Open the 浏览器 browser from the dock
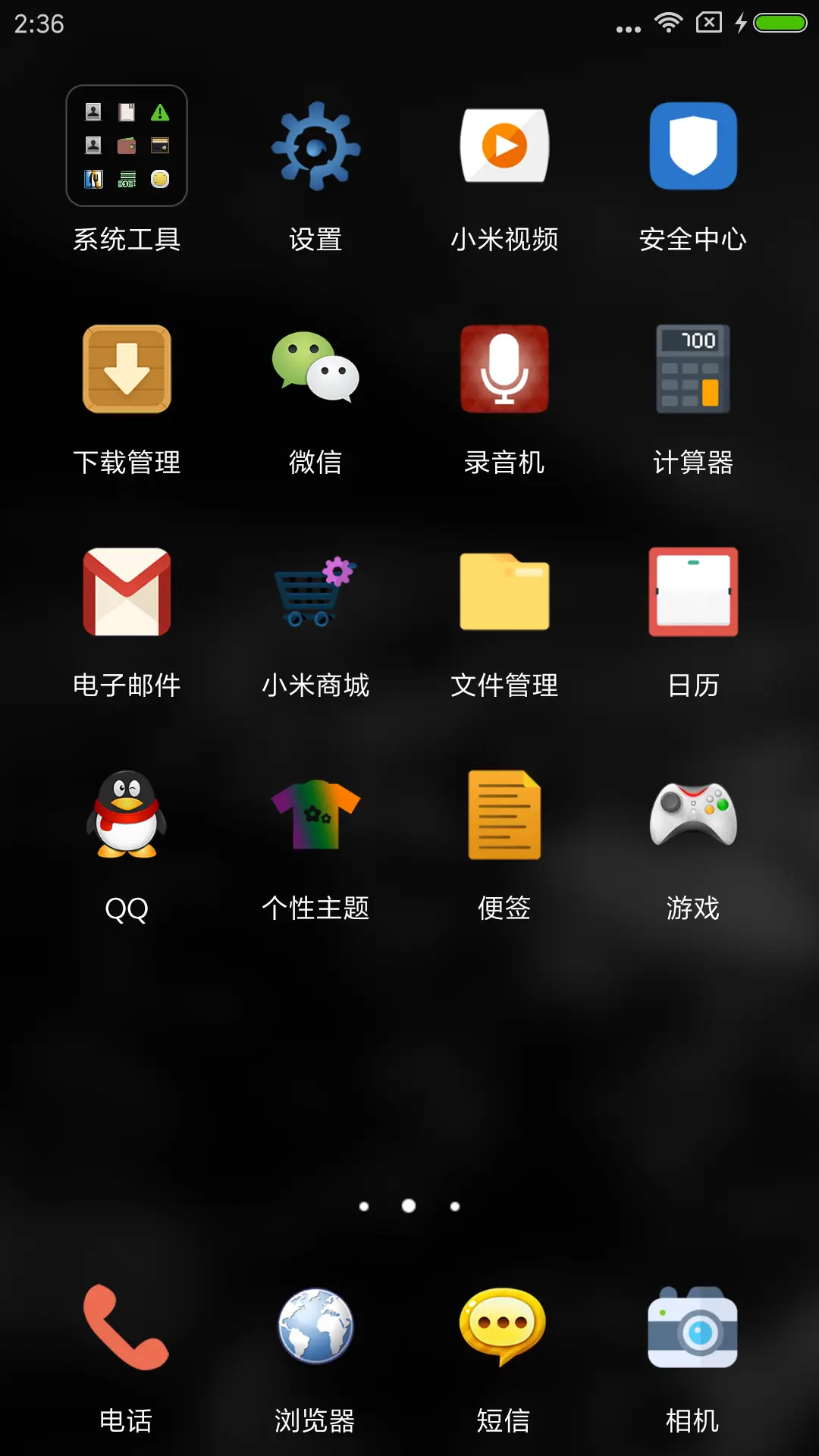 pyautogui.click(x=315, y=1329)
